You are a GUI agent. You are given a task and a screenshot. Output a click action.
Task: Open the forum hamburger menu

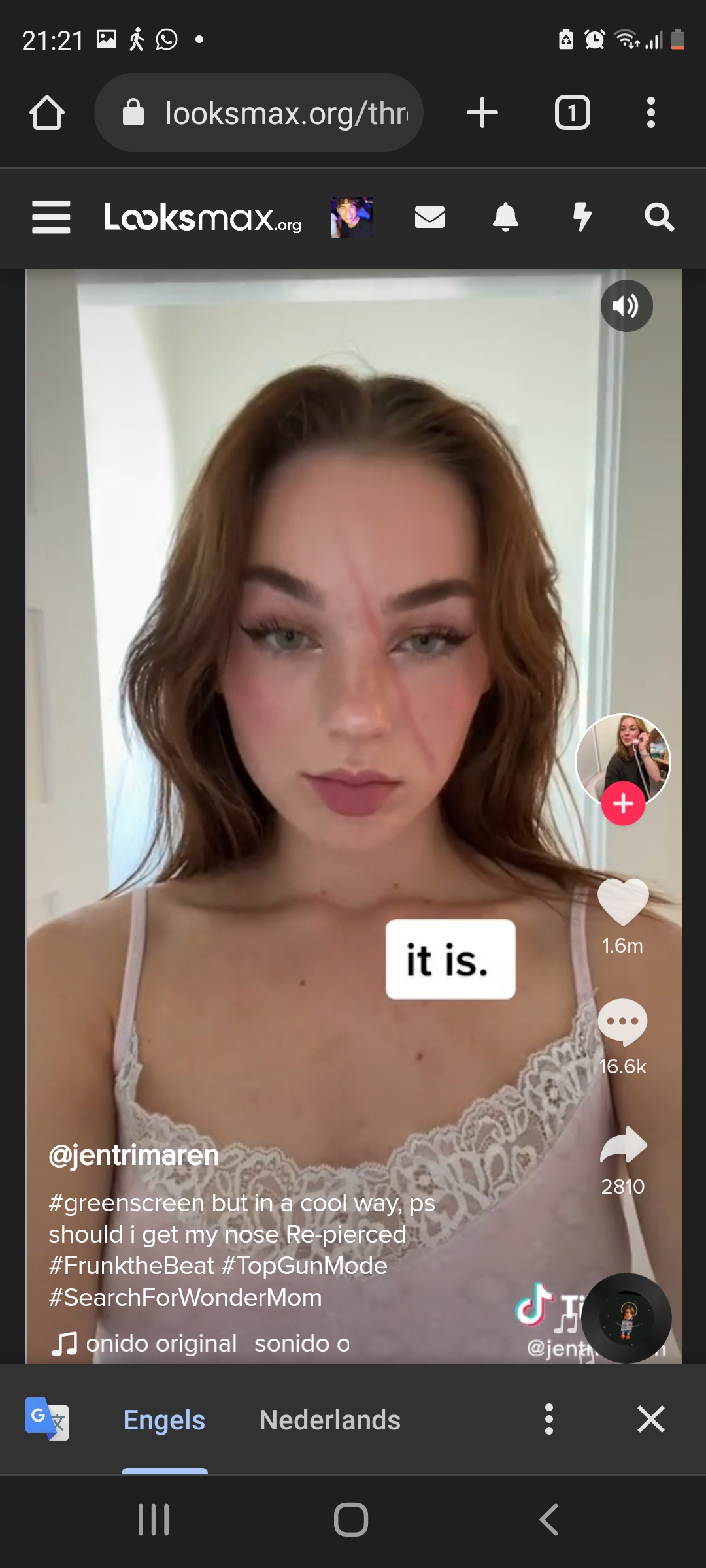pyautogui.click(x=51, y=217)
